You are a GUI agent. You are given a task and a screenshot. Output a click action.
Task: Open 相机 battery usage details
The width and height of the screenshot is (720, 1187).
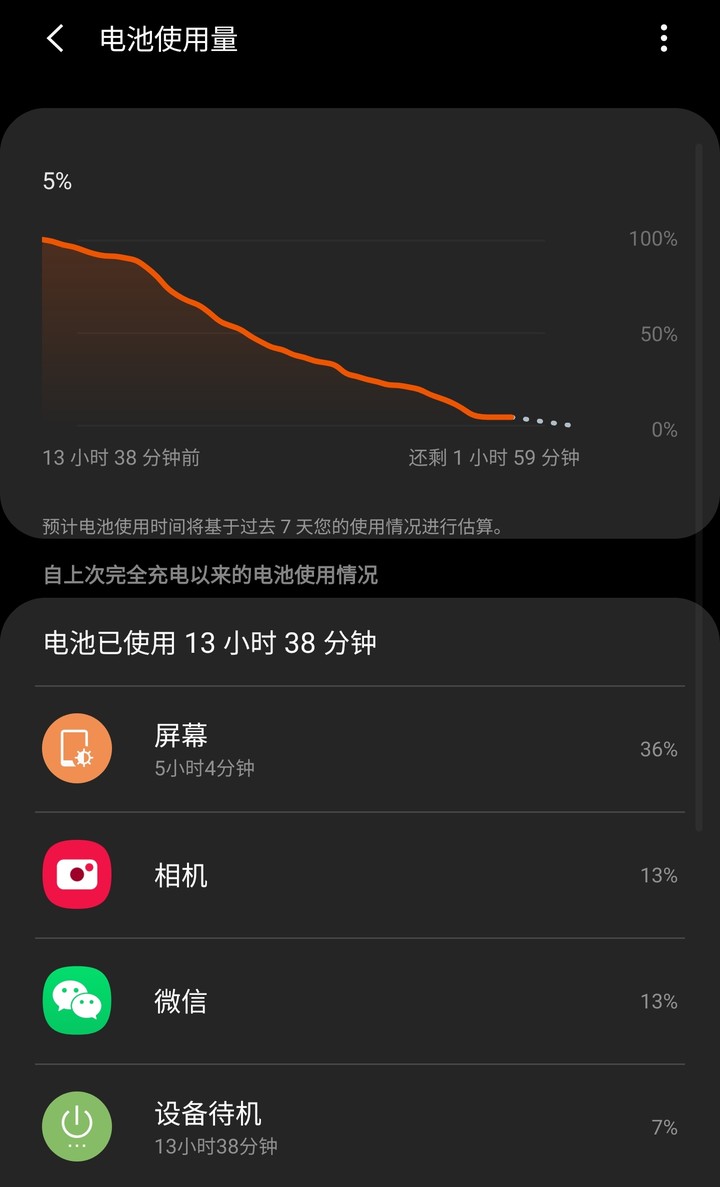click(x=360, y=875)
